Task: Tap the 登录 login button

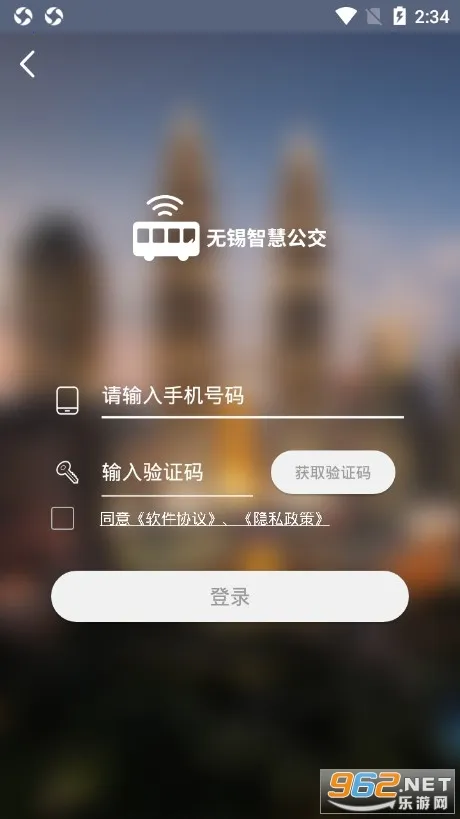Action: 230,596
